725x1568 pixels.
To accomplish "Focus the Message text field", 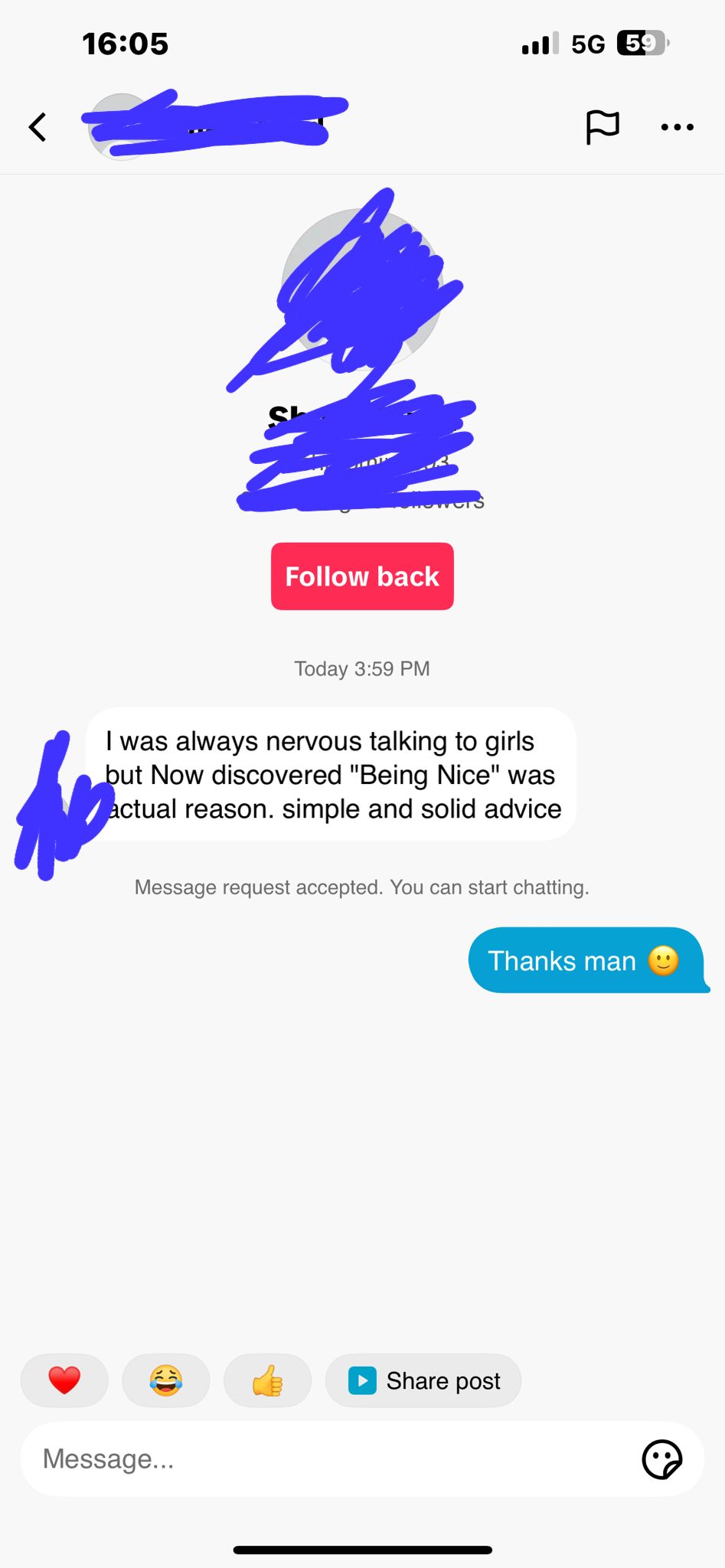I will 322,1459.
